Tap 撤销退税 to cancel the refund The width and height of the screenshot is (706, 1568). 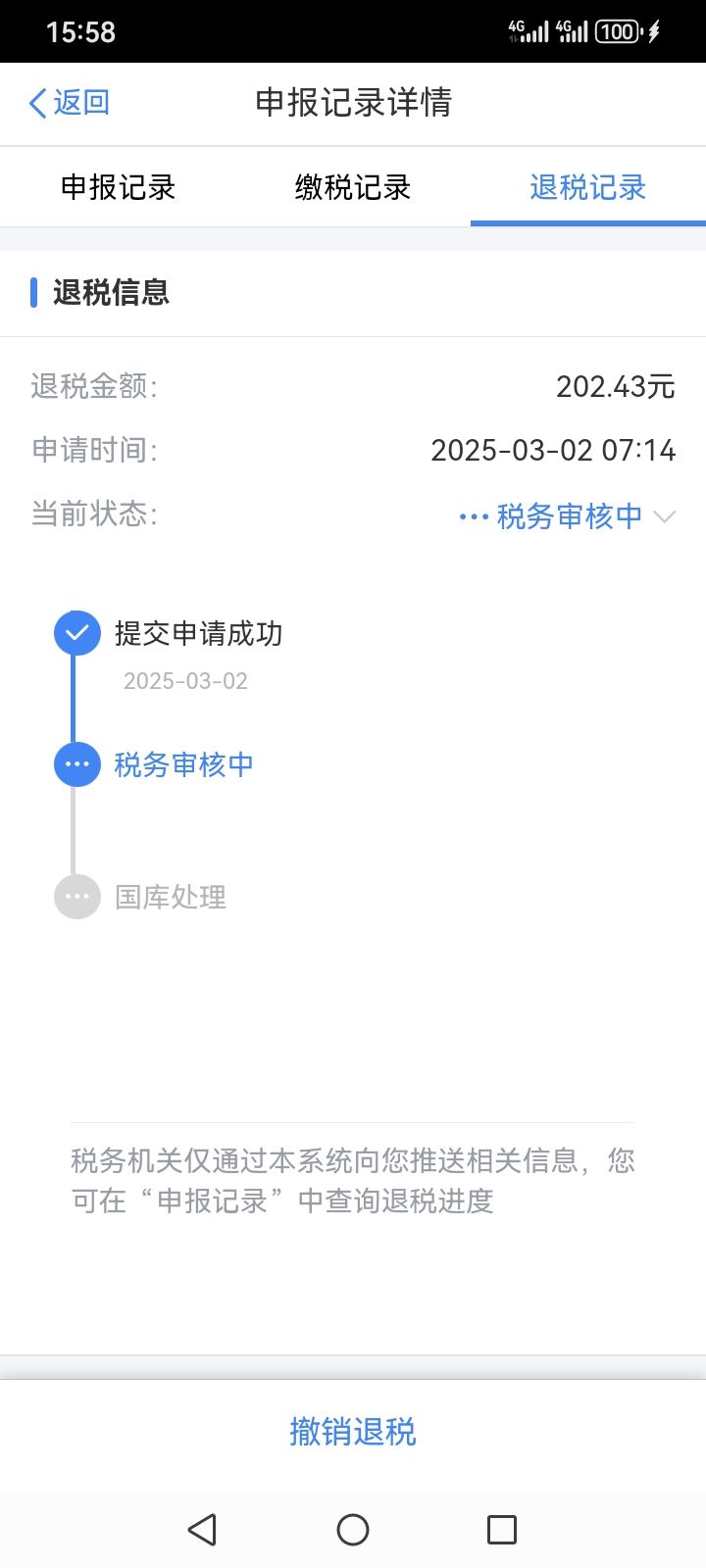coord(353,1432)
